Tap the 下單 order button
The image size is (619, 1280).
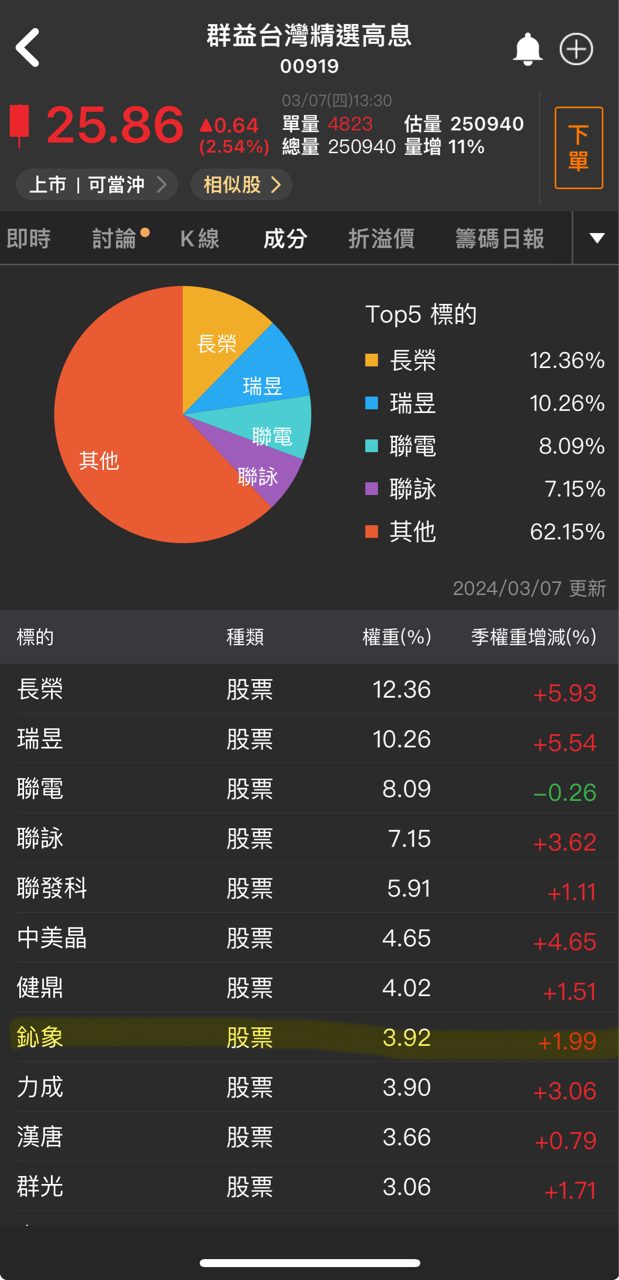(x=579, y=148)
